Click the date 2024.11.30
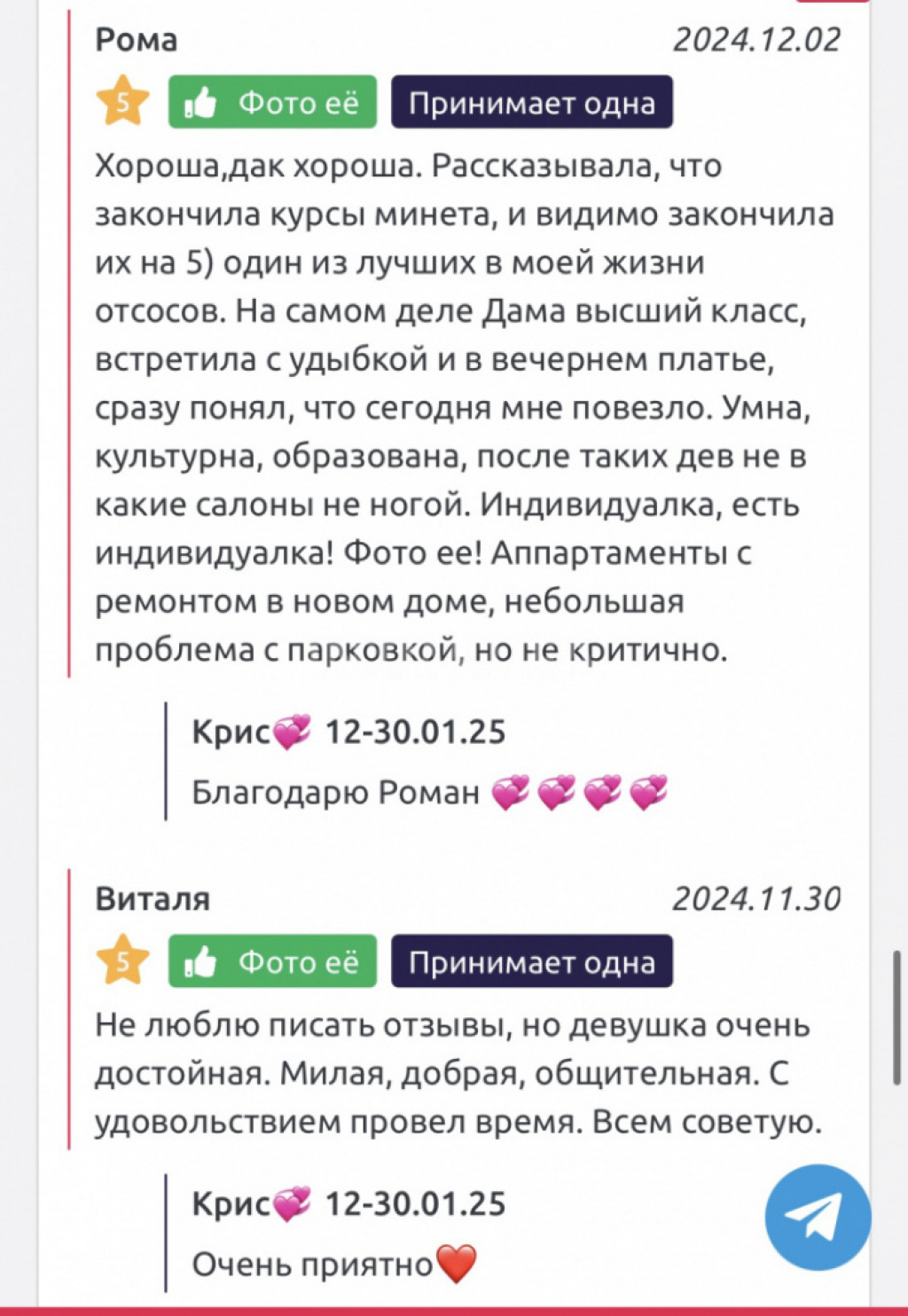 [758, 897]
